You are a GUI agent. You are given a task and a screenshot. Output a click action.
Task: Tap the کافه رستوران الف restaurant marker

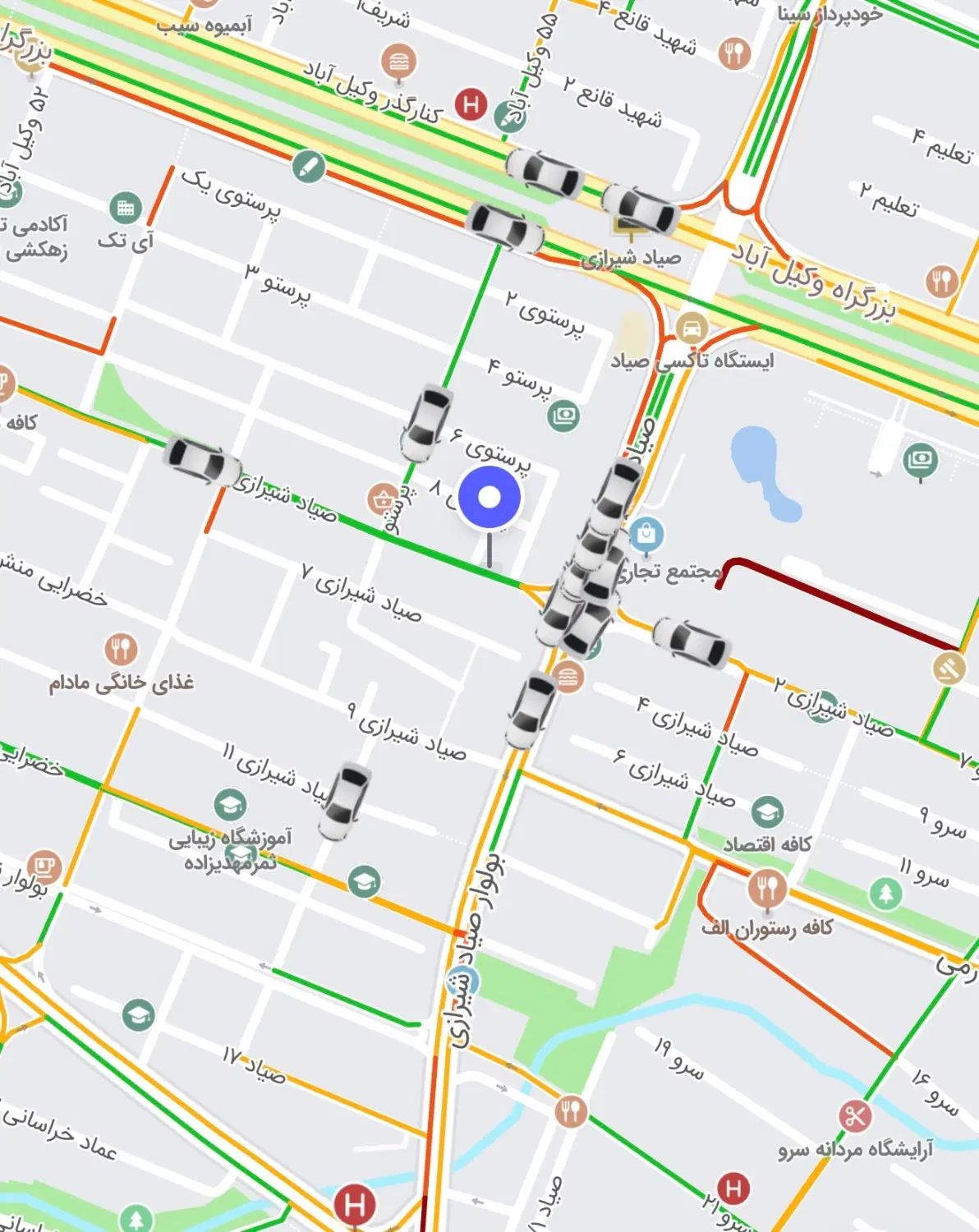coord(766,890)
